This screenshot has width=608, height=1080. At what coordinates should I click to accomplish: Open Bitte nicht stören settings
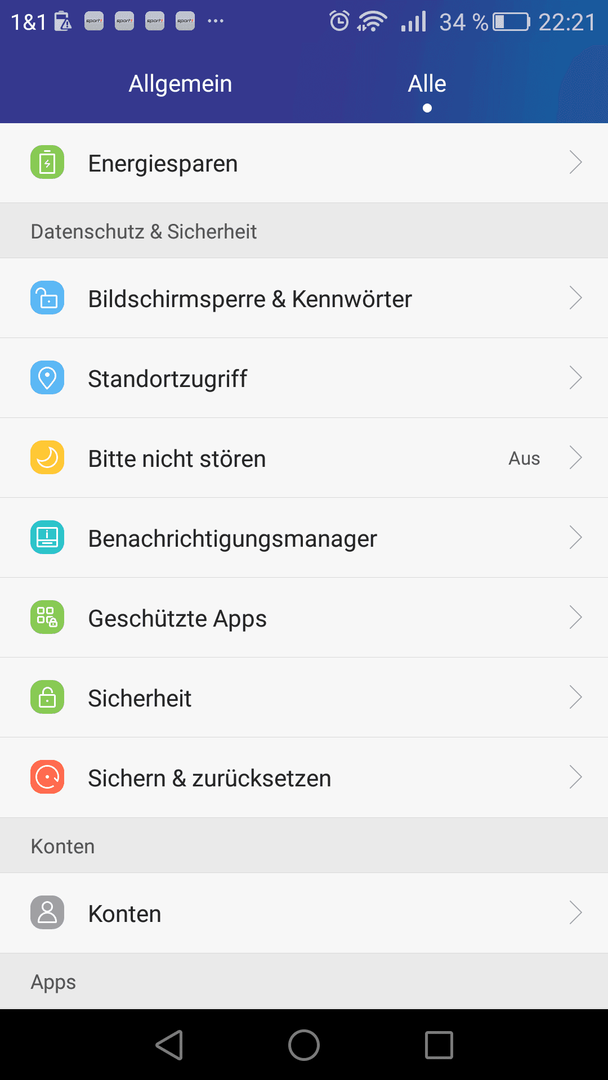(304, 458)
